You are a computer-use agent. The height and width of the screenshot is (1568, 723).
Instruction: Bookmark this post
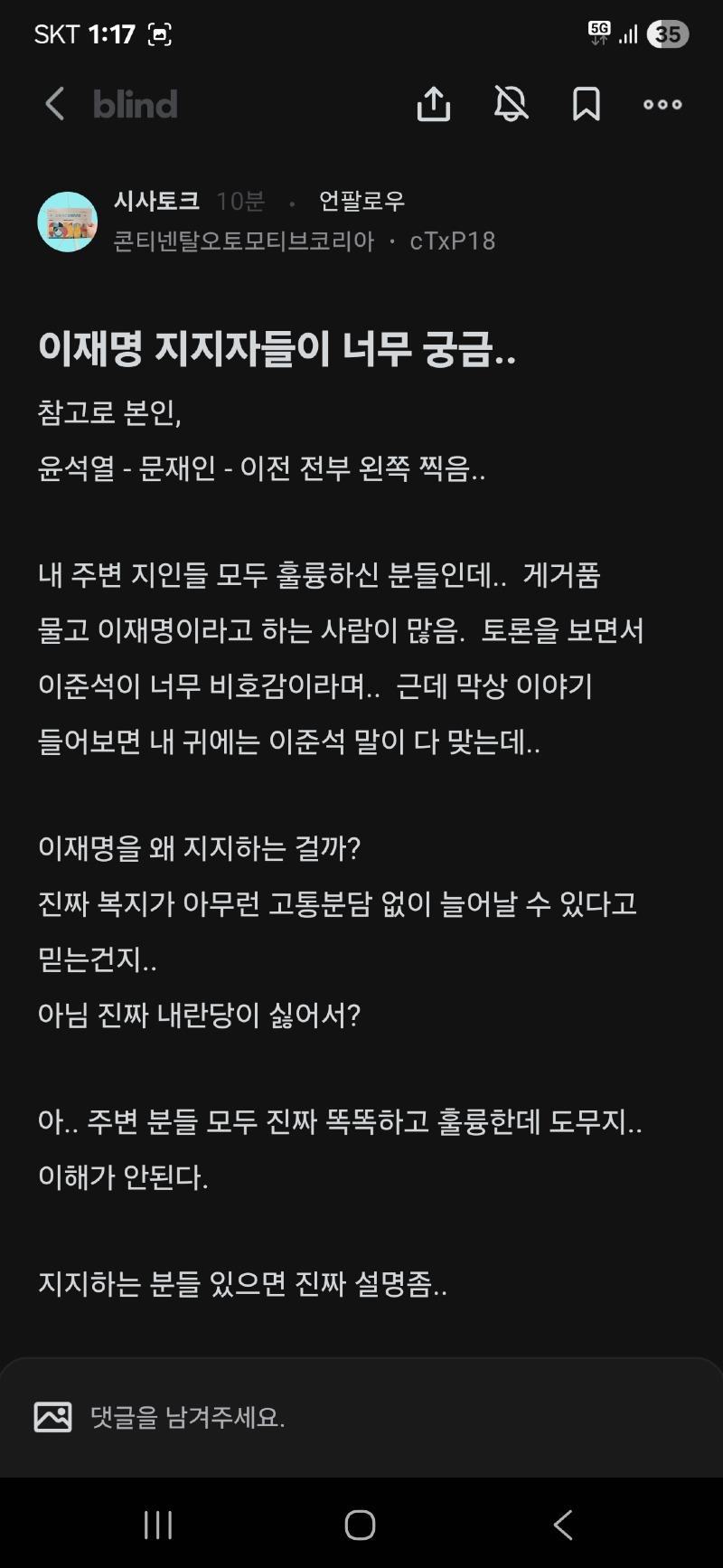click(587, 104)
